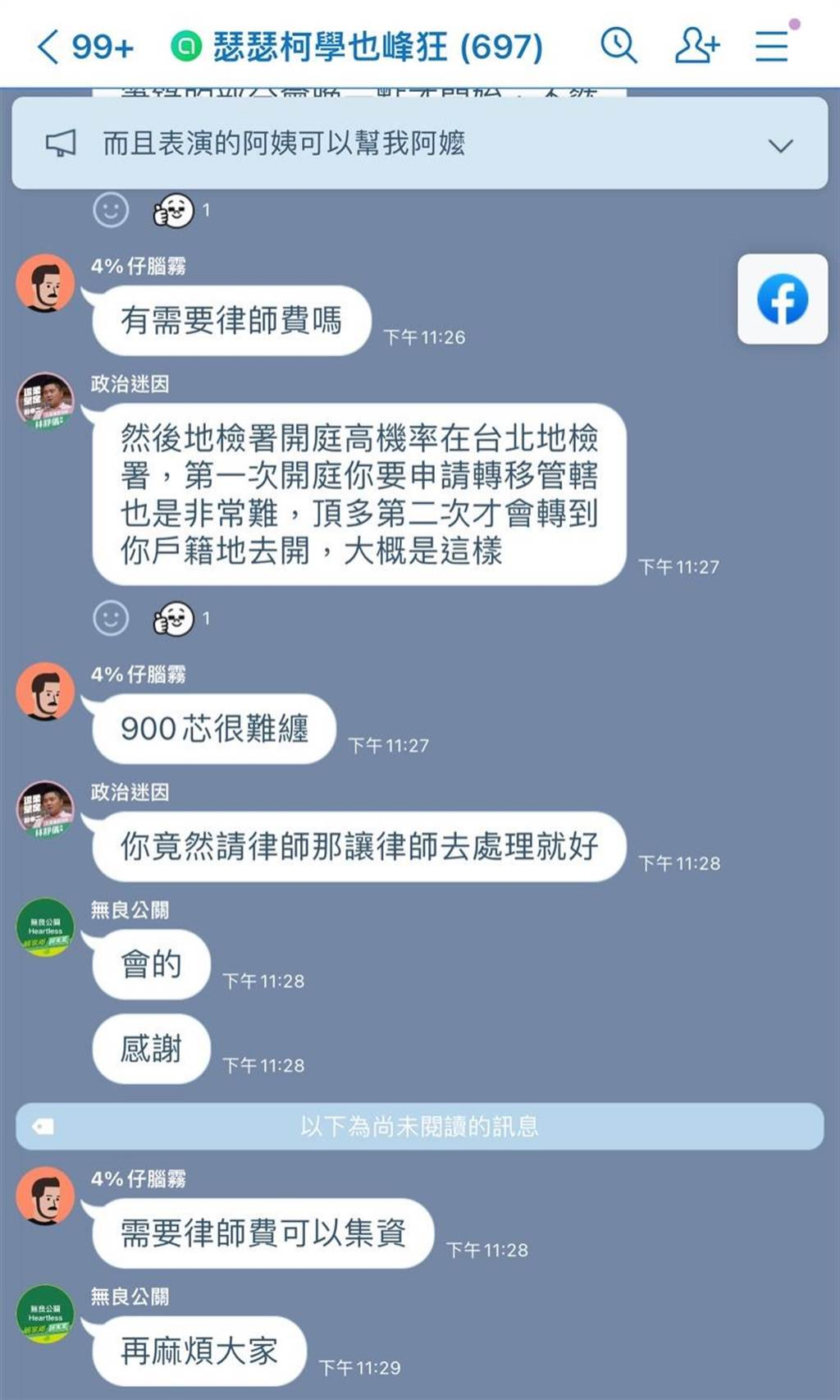The image size is (840, 1400).
Task: Invite a member to the group
Action: 696,46
